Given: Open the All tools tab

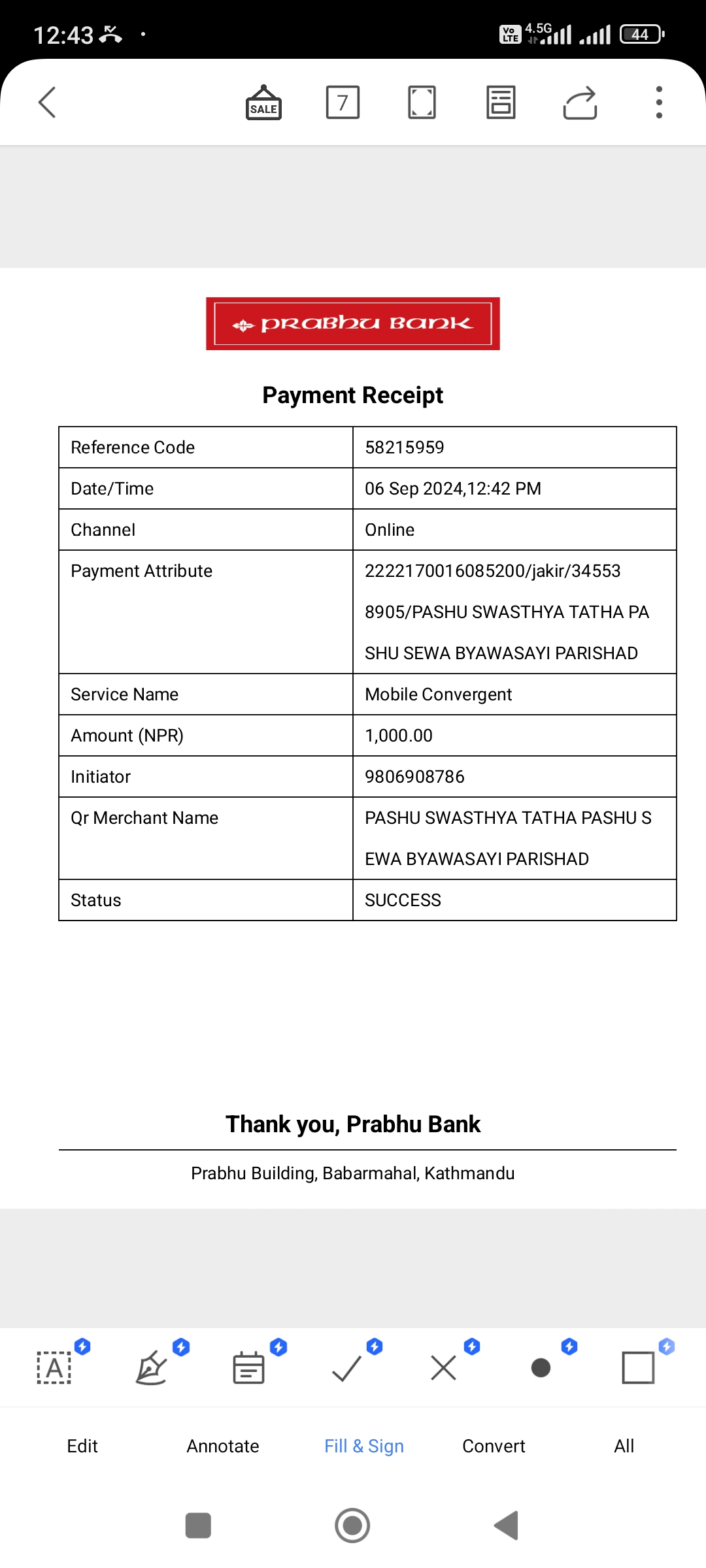Looking at the screenshot, I should point(624,1446).
